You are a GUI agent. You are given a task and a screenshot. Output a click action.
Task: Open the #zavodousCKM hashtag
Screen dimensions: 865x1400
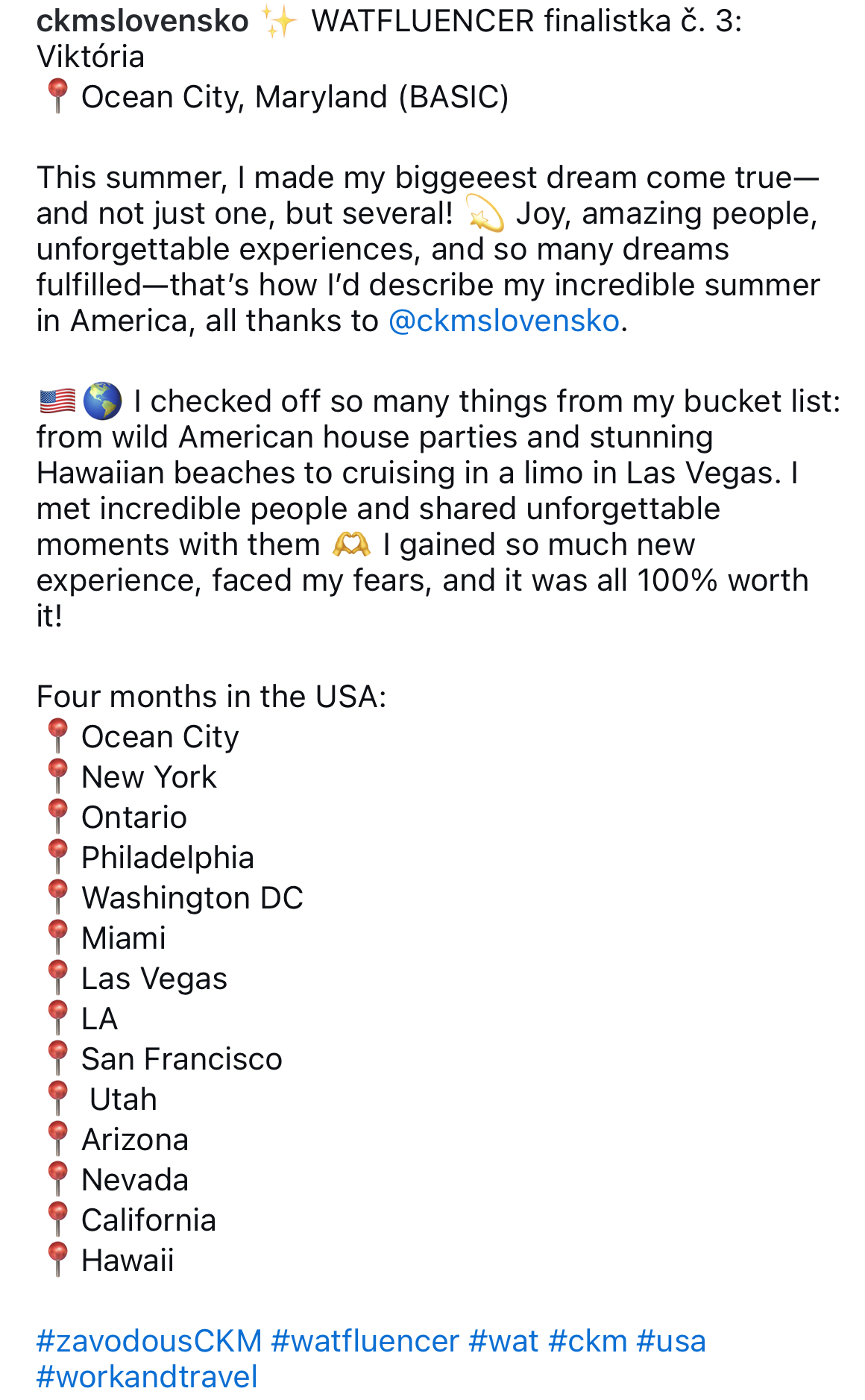pos(149,1341)
